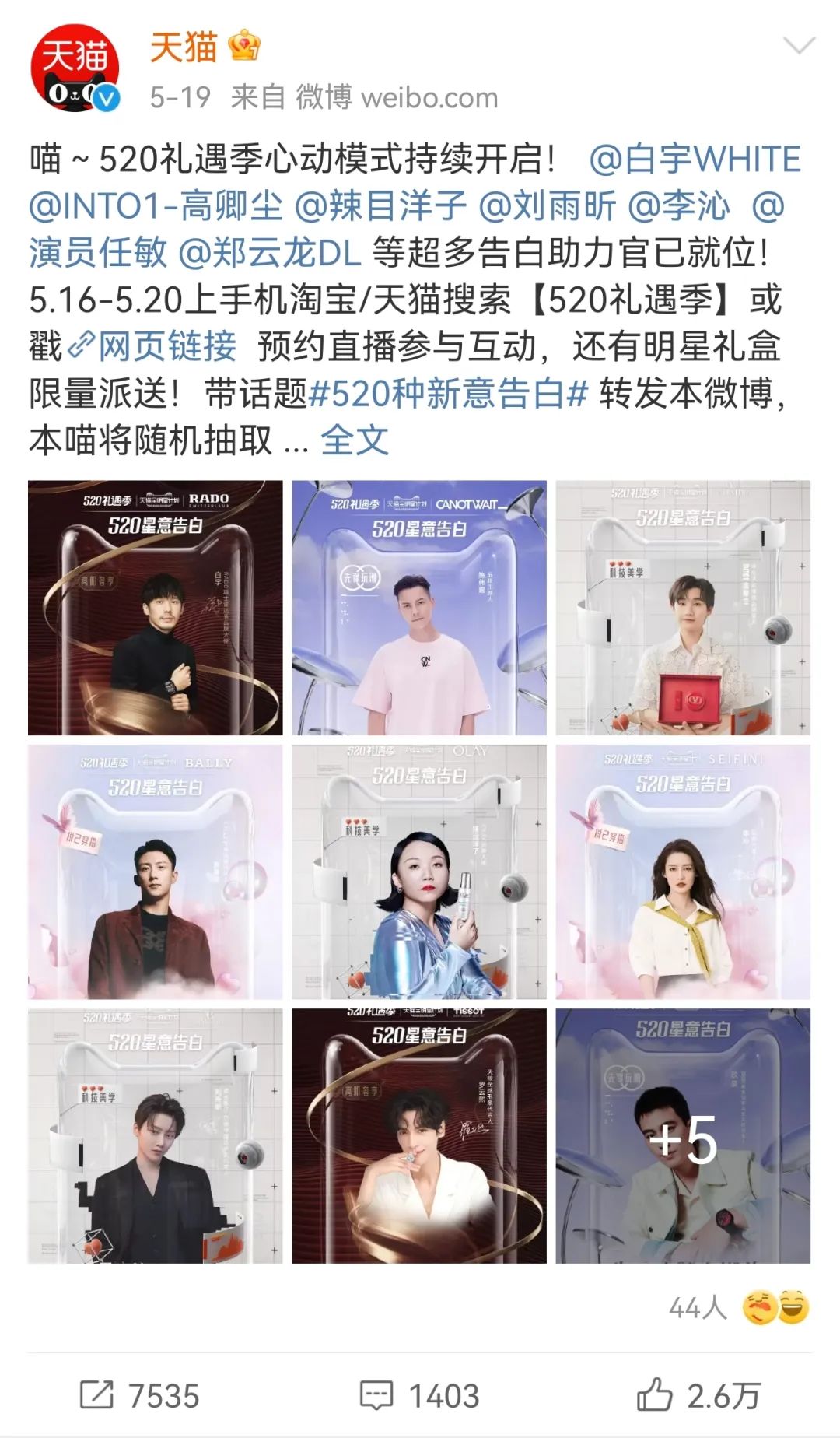The height and width of the screenshot is (1438, 840).
Task: View the +5 more images tile
Action: pos(683,1136)
